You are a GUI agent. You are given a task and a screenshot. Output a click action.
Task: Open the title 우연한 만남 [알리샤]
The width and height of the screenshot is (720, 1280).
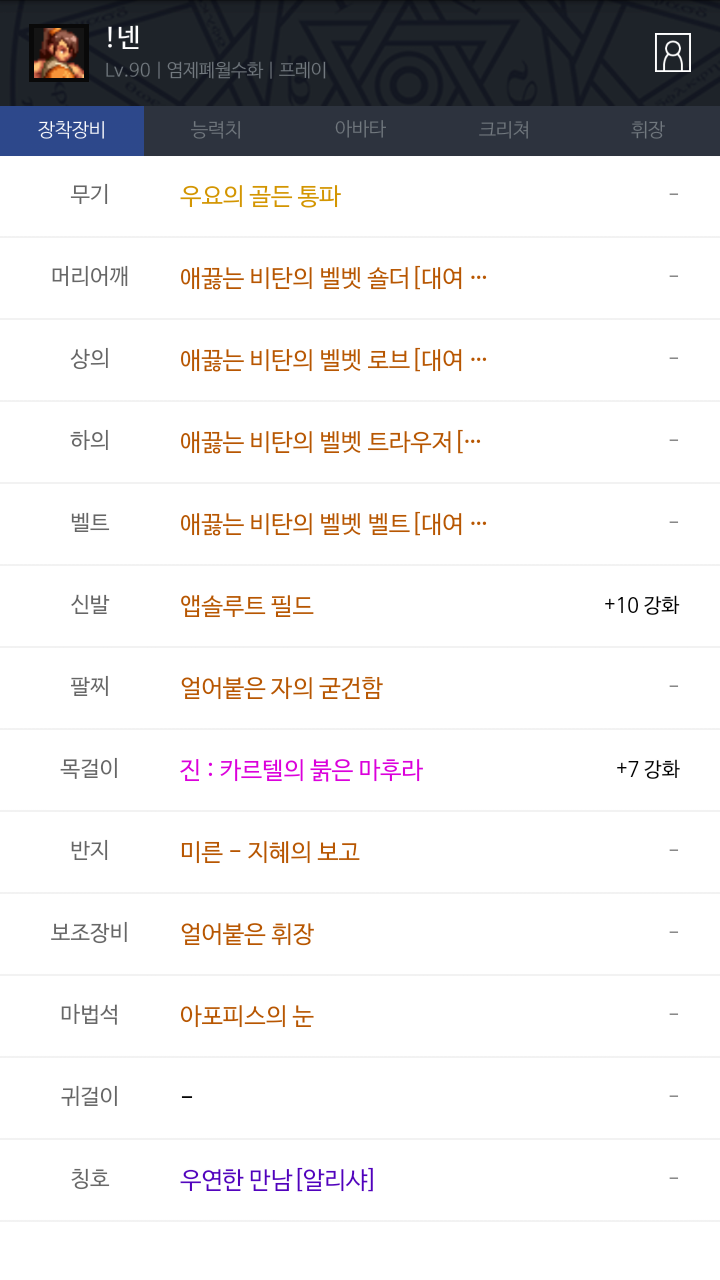click(277, 1180)
